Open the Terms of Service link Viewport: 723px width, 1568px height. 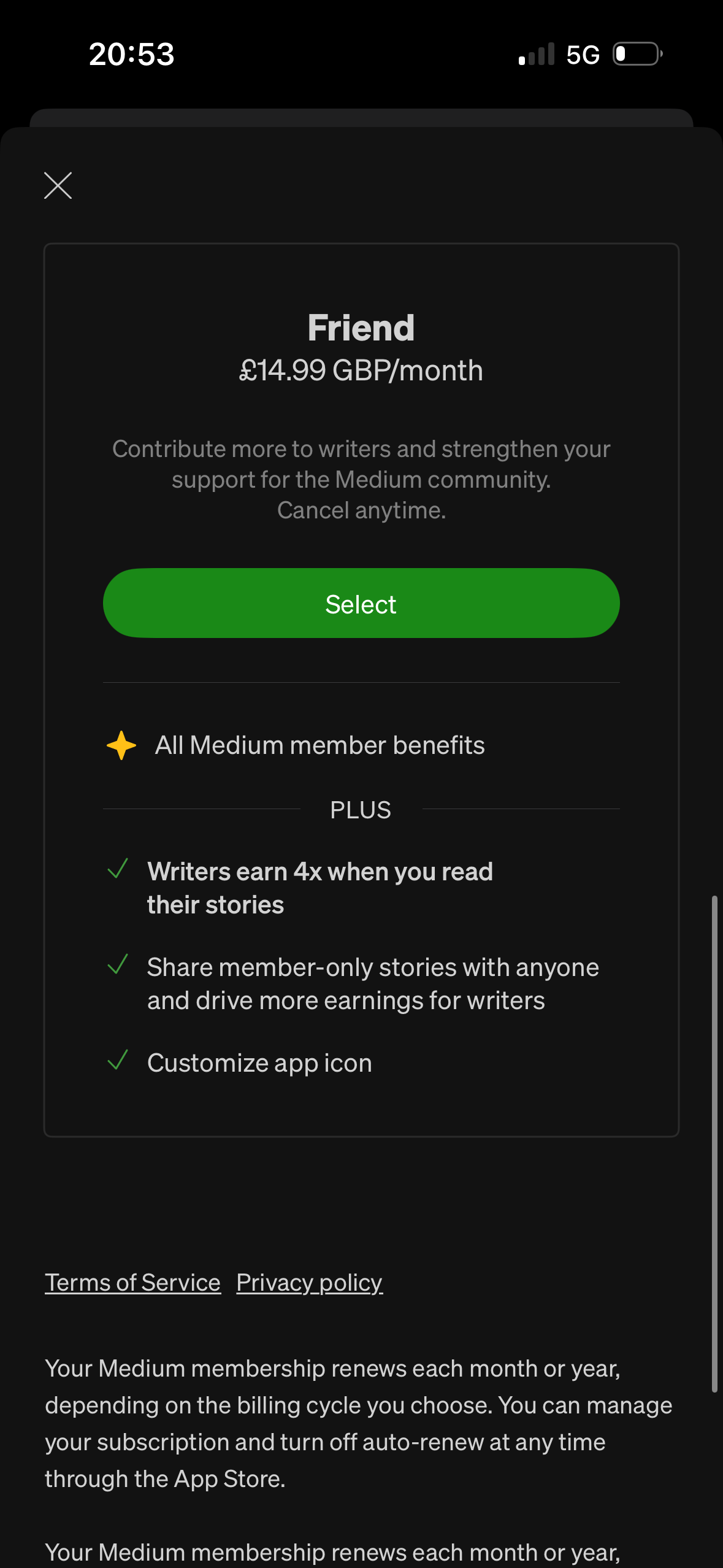click(x=133, y=1283)
